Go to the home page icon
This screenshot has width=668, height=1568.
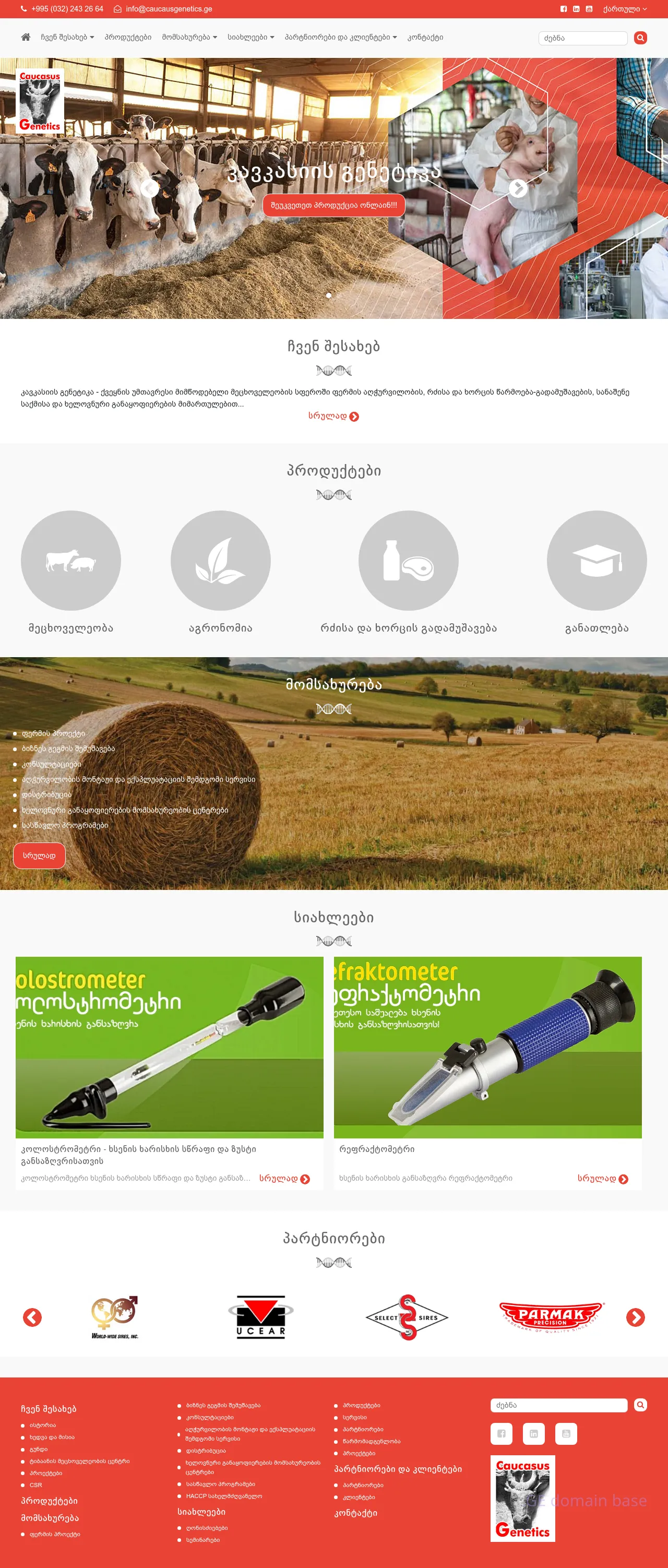pyautogui.click(x=26, y=37)
